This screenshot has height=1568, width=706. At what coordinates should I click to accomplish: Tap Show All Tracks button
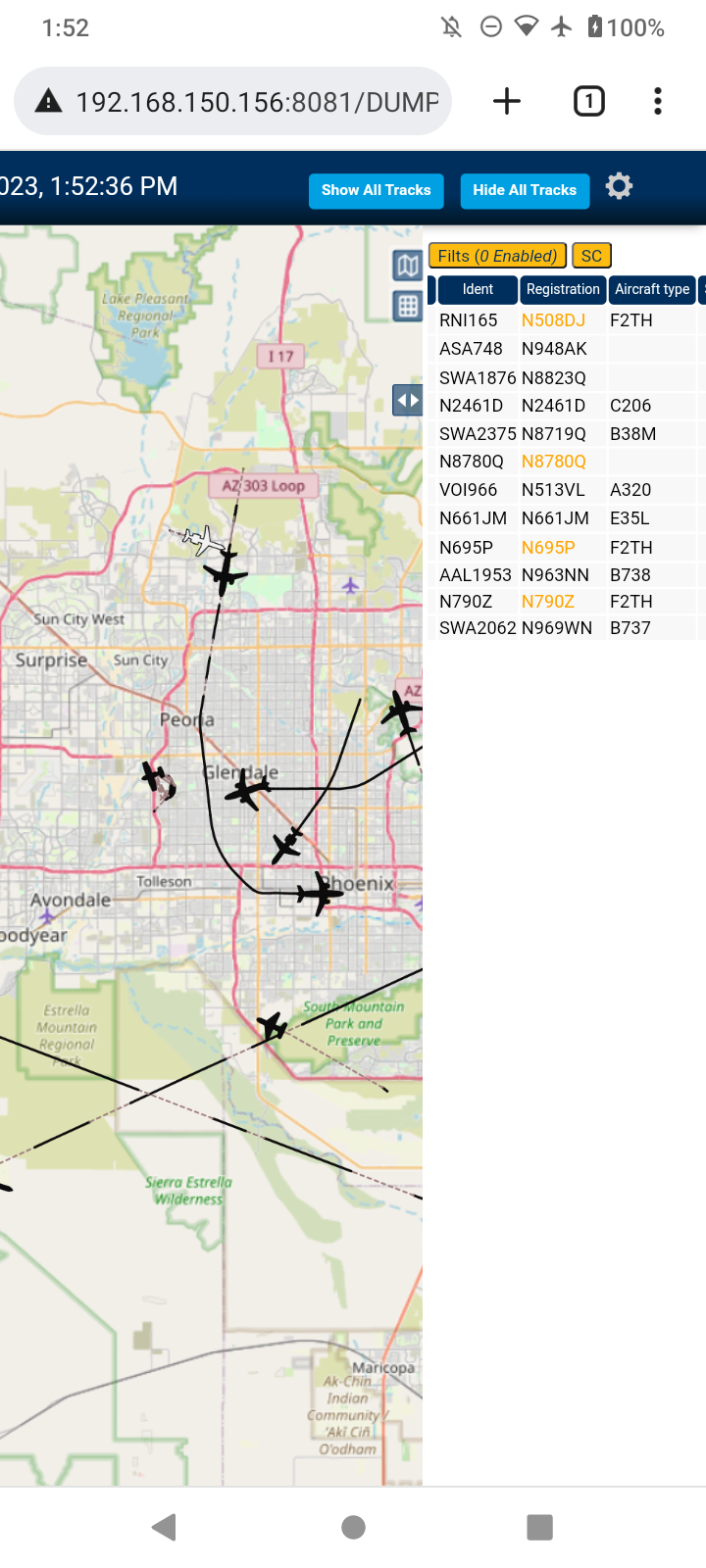tap(377, 190)
